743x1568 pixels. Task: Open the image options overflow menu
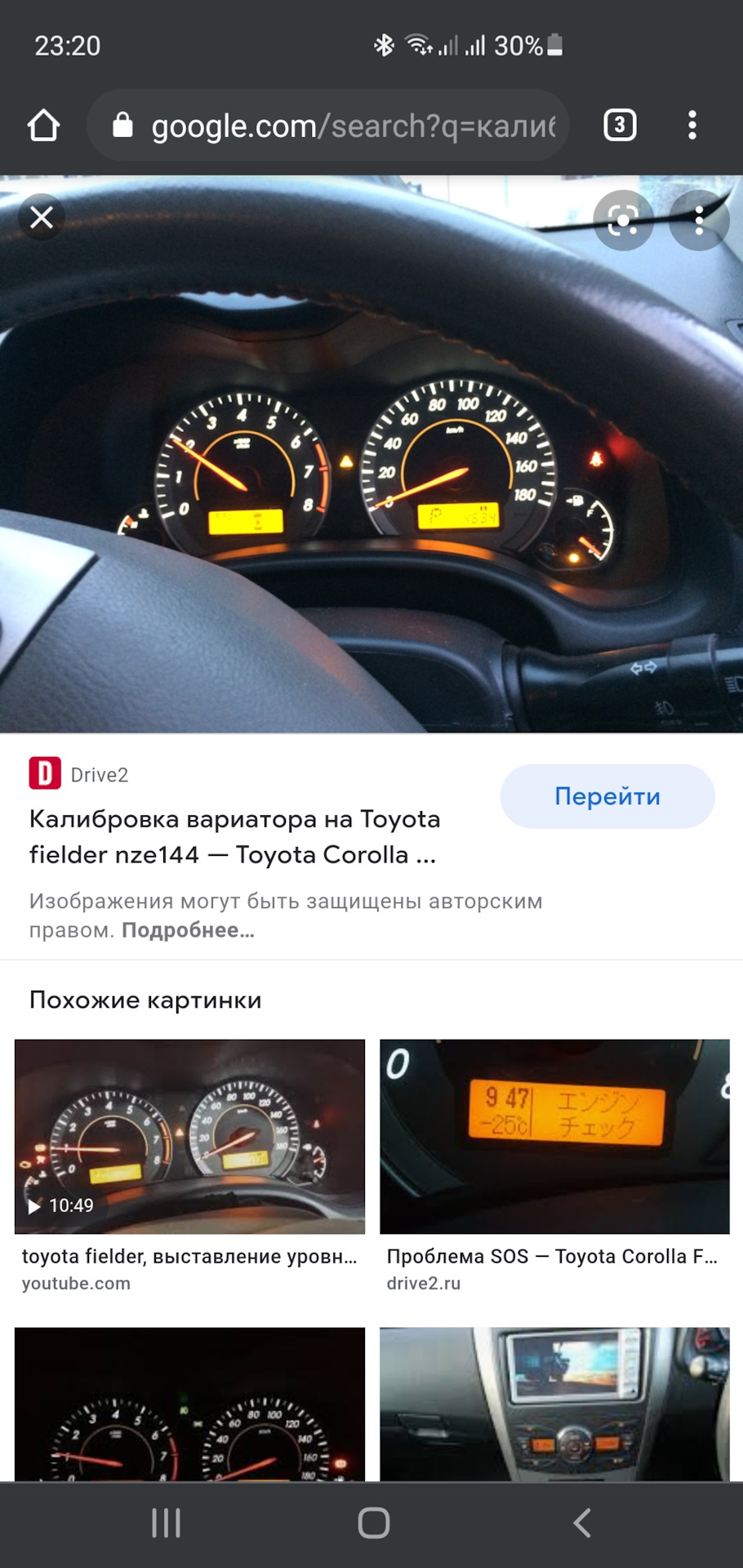pos(699,220)
